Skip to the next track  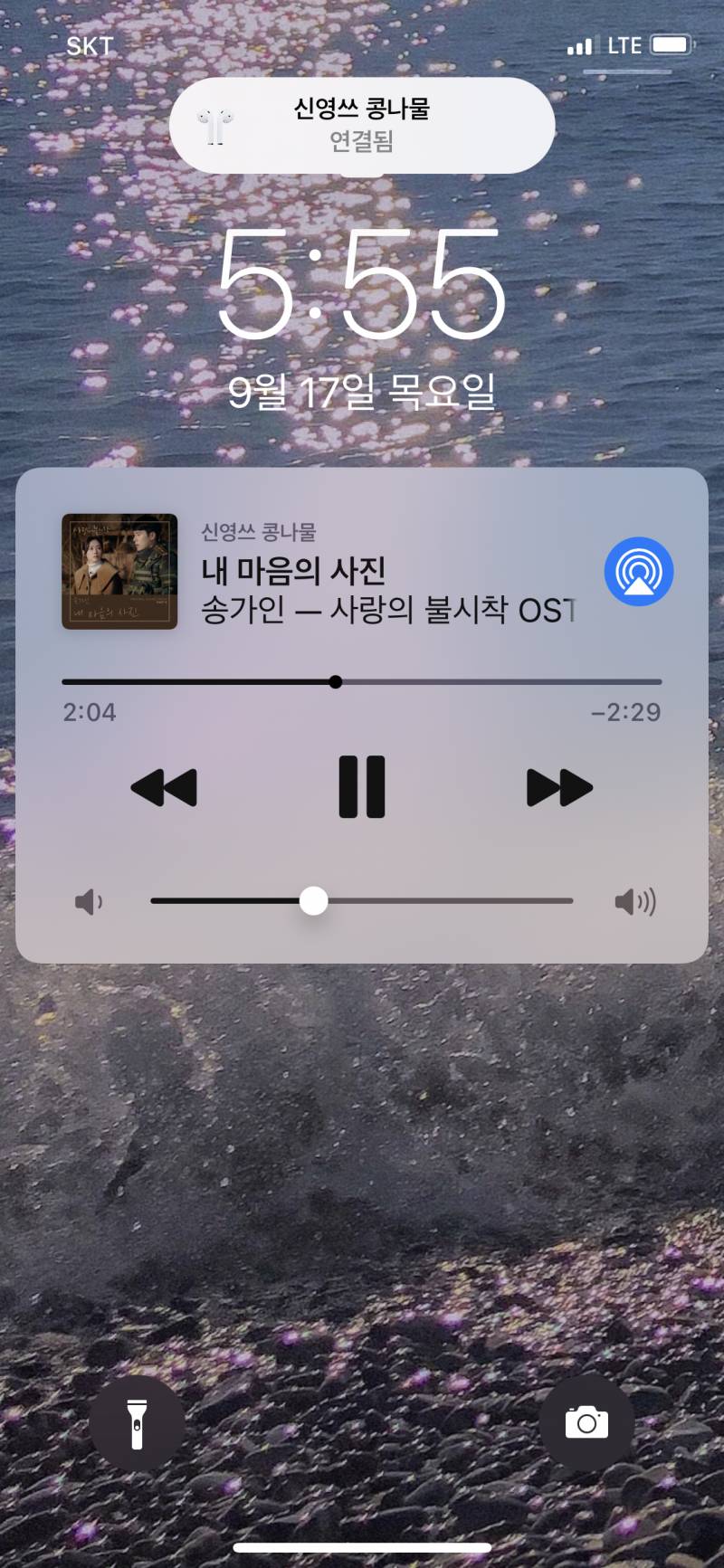tap(559, 786)
